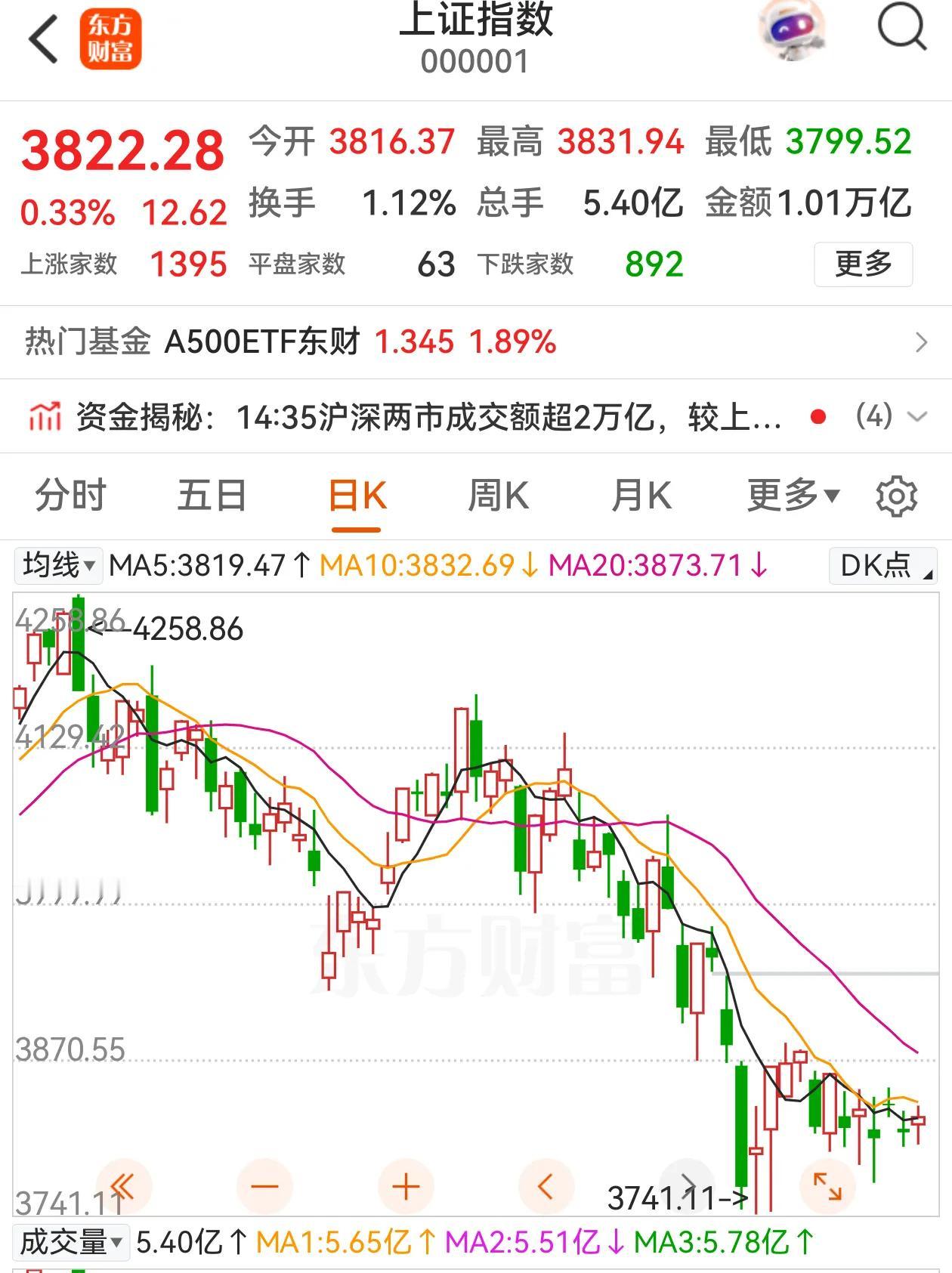952x1273 pixels.
Task: Open the 成交量 indicator dropdown
Action: point(72,1242)
